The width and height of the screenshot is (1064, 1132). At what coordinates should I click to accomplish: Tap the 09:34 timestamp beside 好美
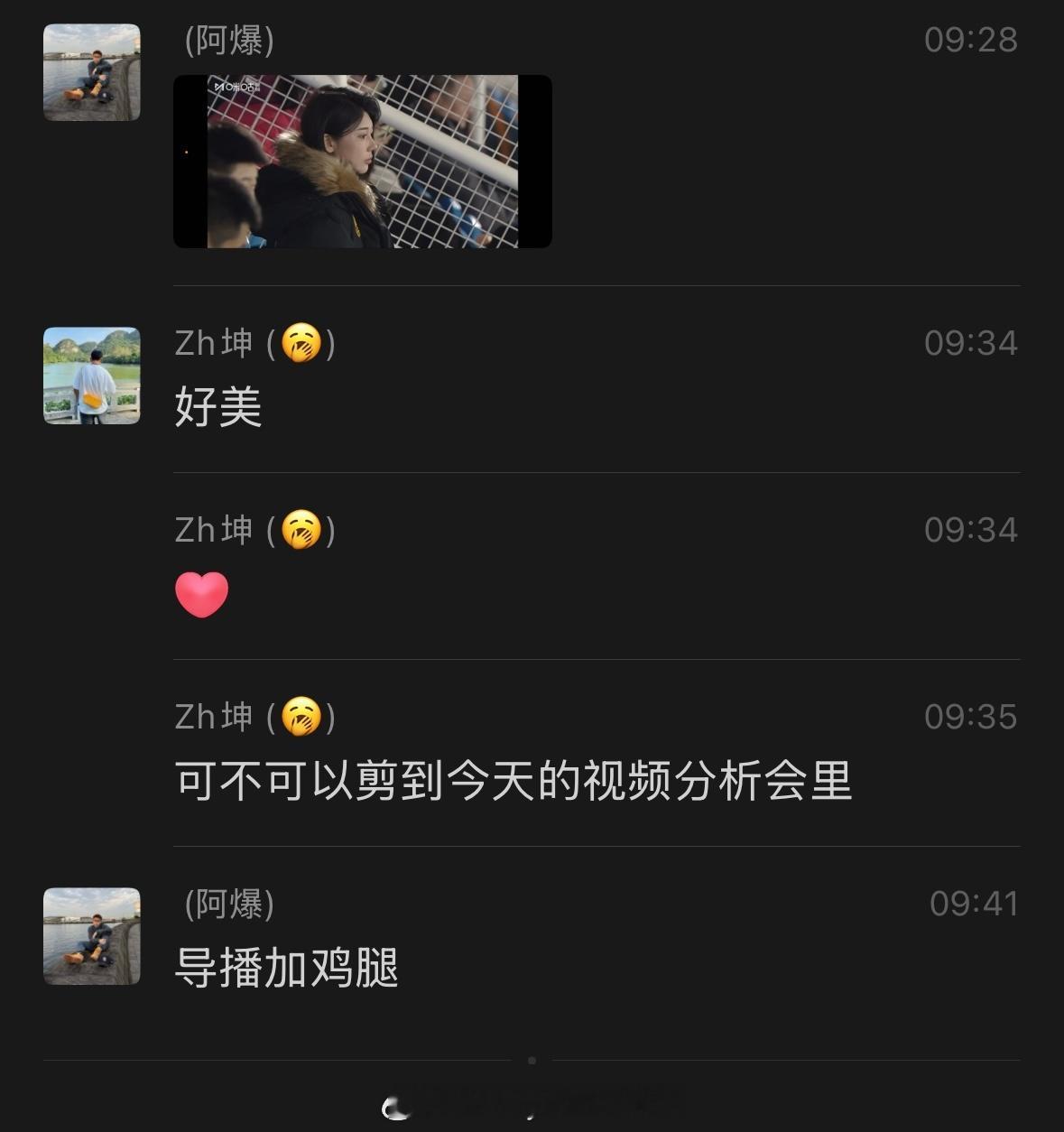point(972,342)
